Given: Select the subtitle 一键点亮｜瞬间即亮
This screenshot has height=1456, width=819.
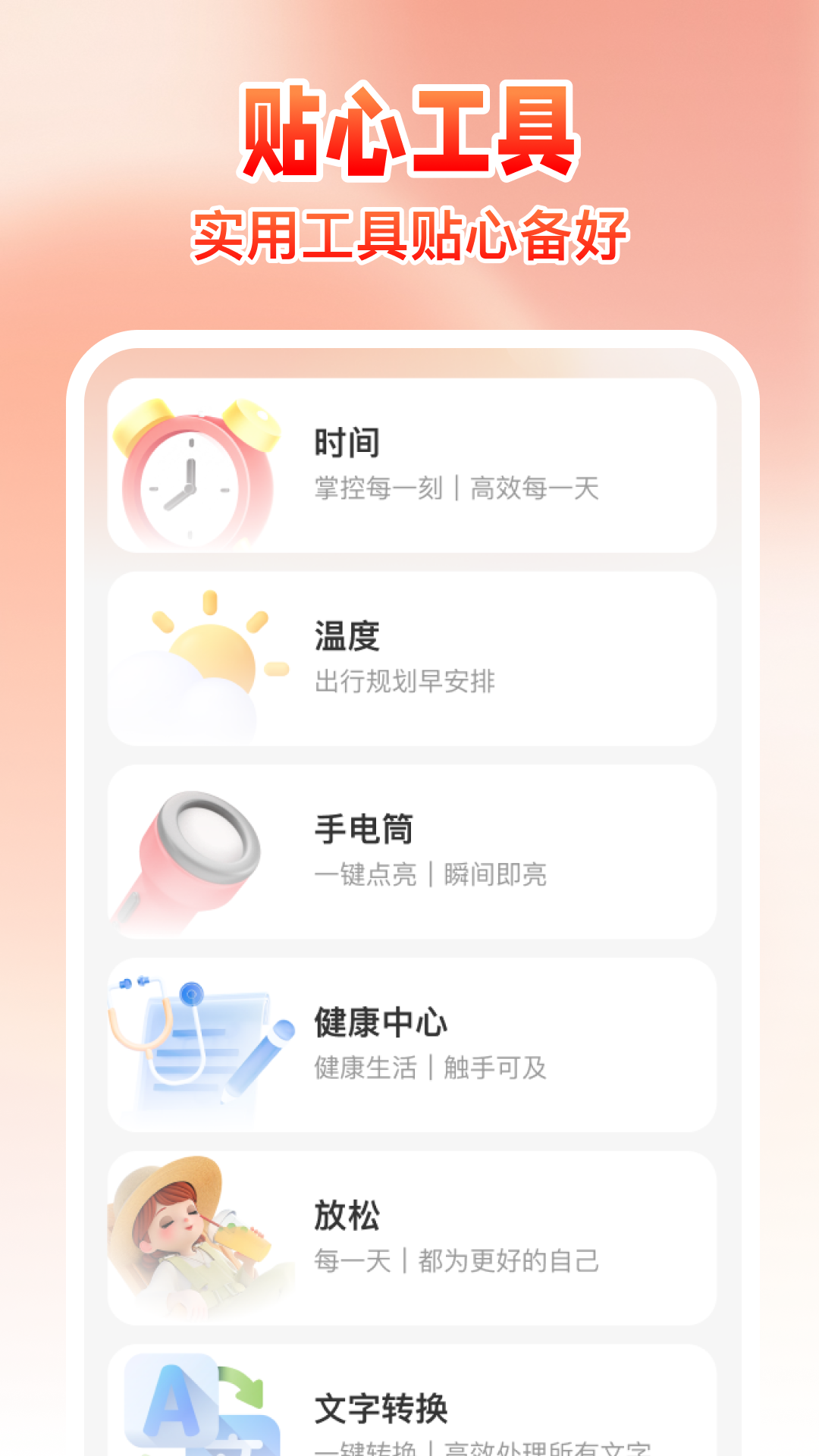Looking at the screenshot, I should click(x=432, y=877).
